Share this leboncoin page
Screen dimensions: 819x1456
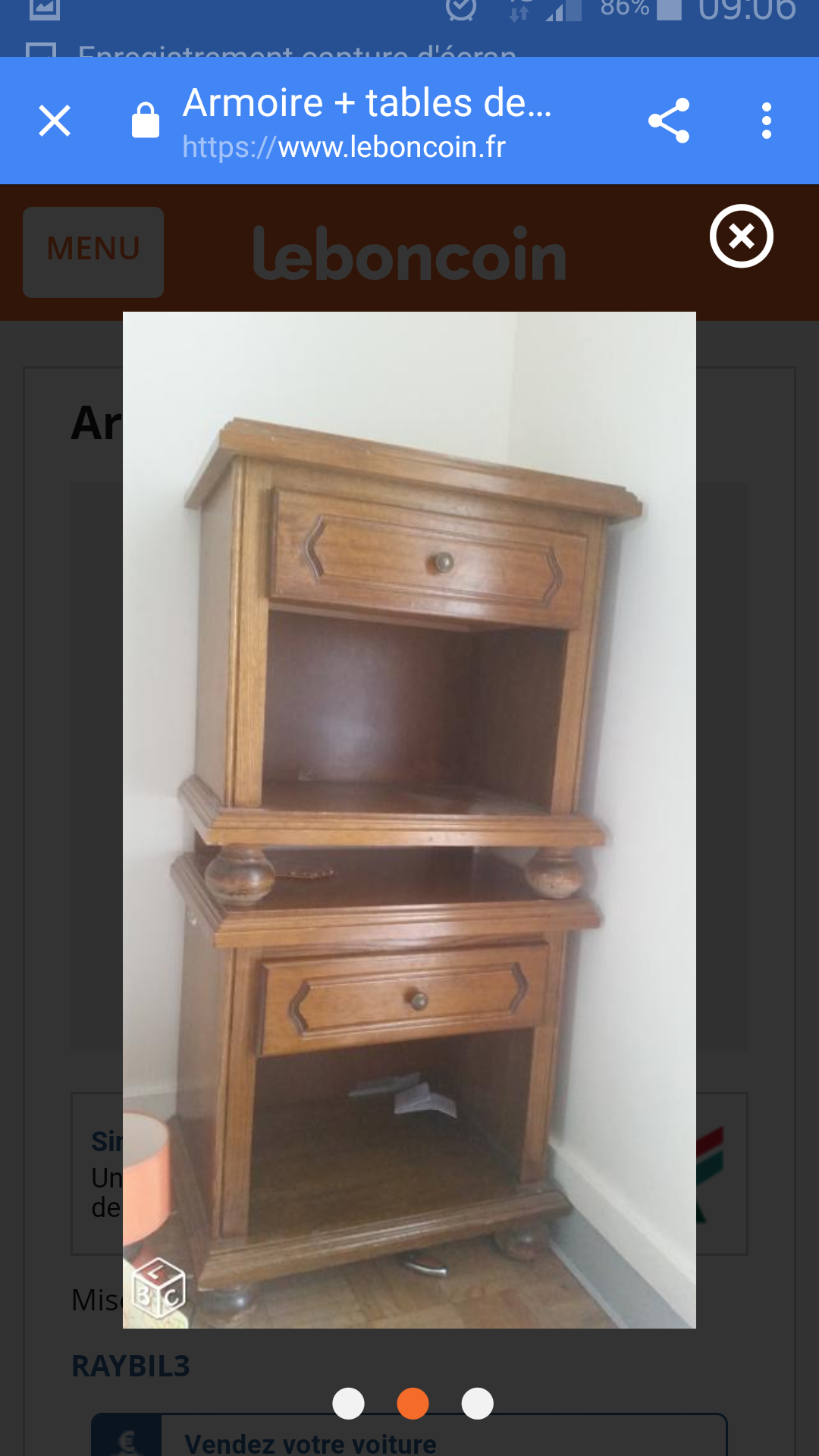pyautogui.click(x=669, y=121)
